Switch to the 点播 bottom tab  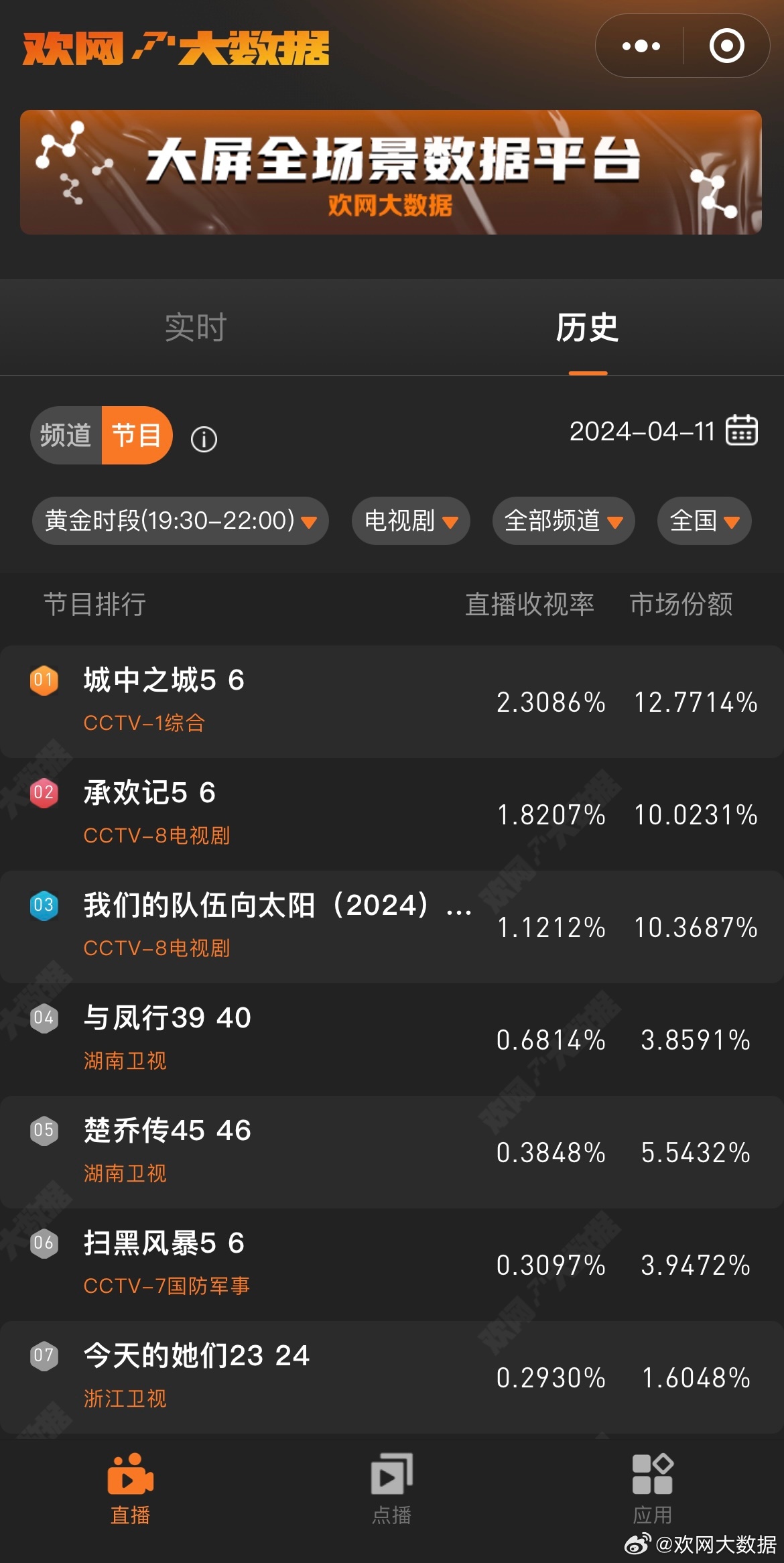[392, 1489]
